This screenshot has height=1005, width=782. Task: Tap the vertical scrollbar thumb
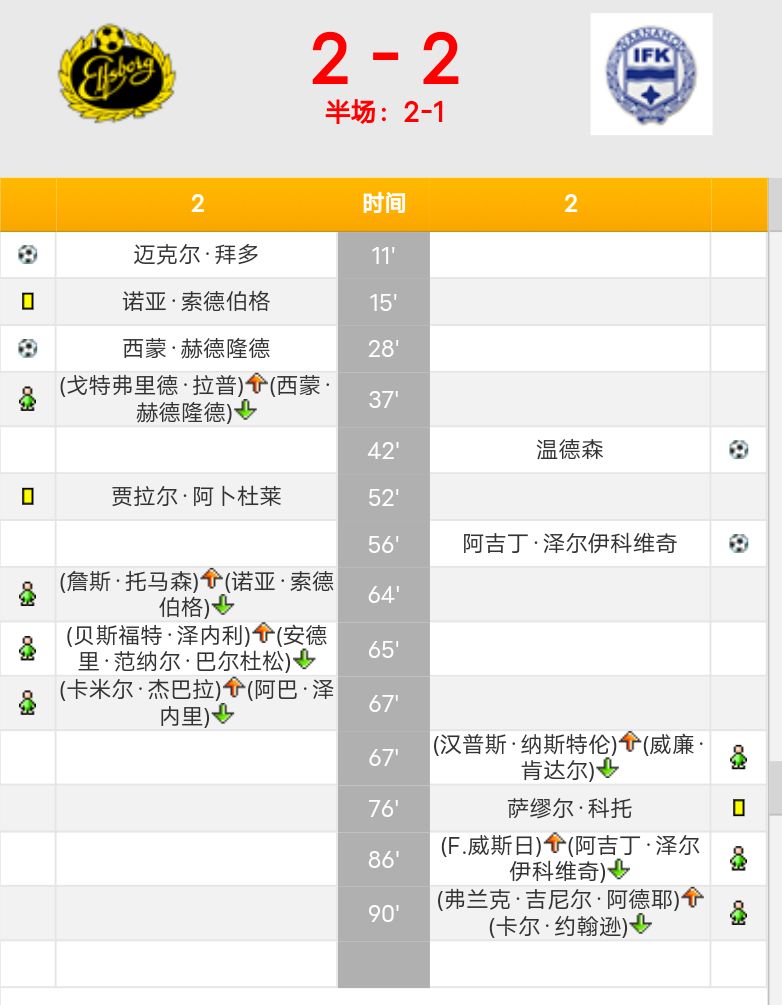pos(775,790)
